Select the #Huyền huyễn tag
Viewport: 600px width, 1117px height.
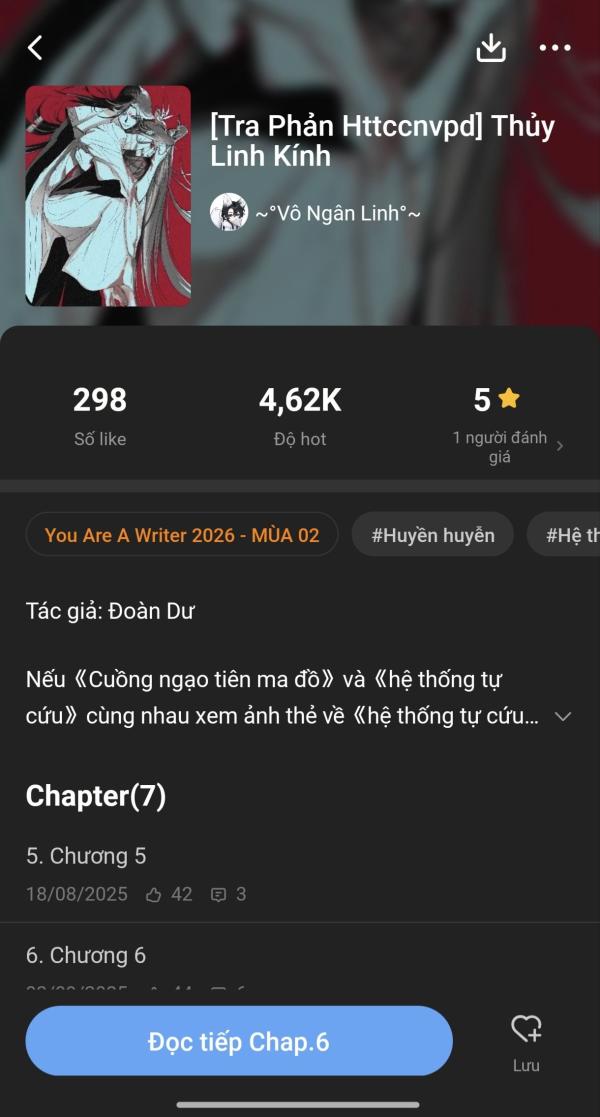(x=433, y=534)
